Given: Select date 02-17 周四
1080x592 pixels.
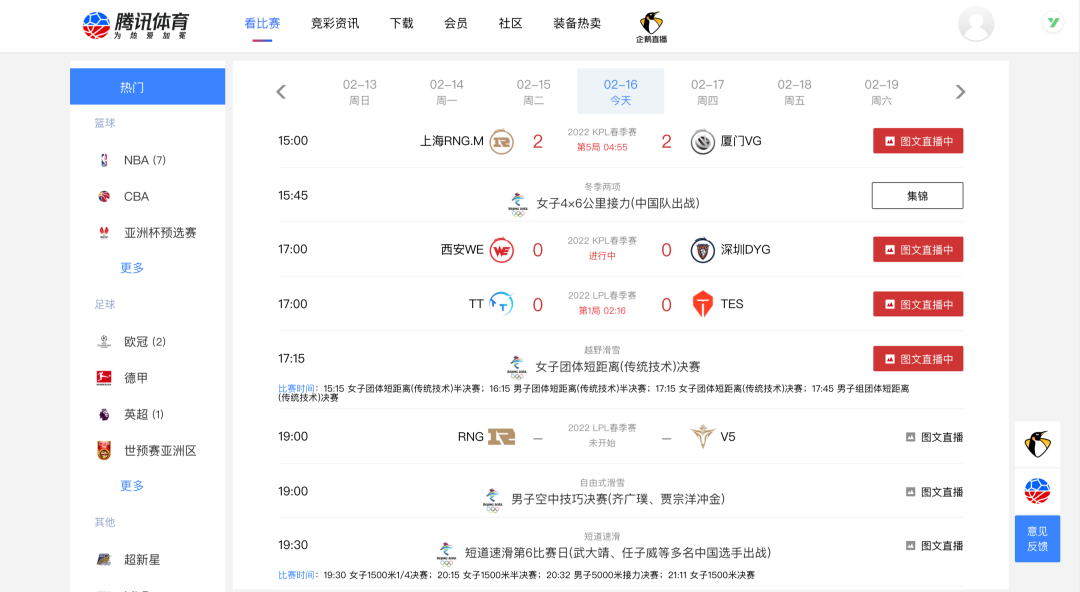Looking at the screenshot, I should (707, 92).
